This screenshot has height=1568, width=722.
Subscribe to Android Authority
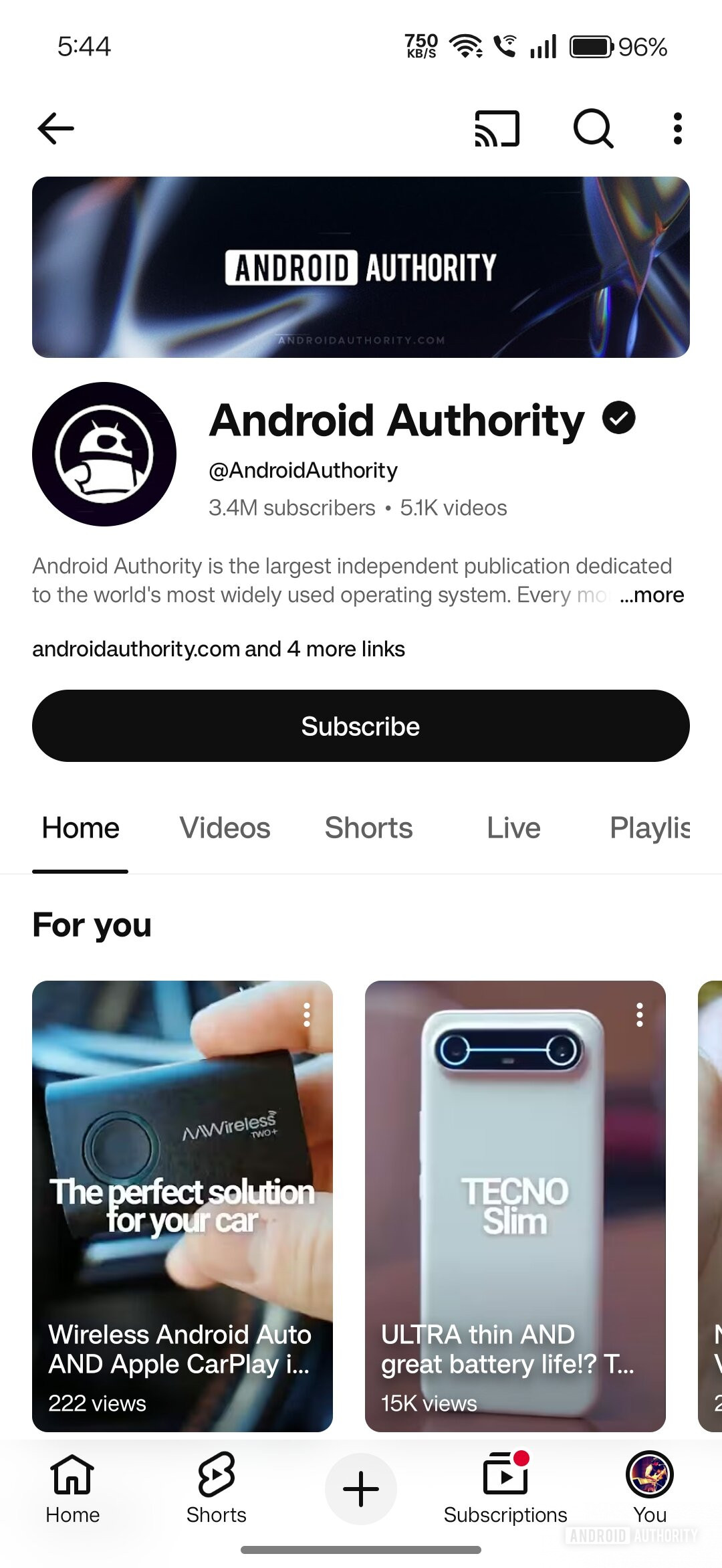click(361, 726)
